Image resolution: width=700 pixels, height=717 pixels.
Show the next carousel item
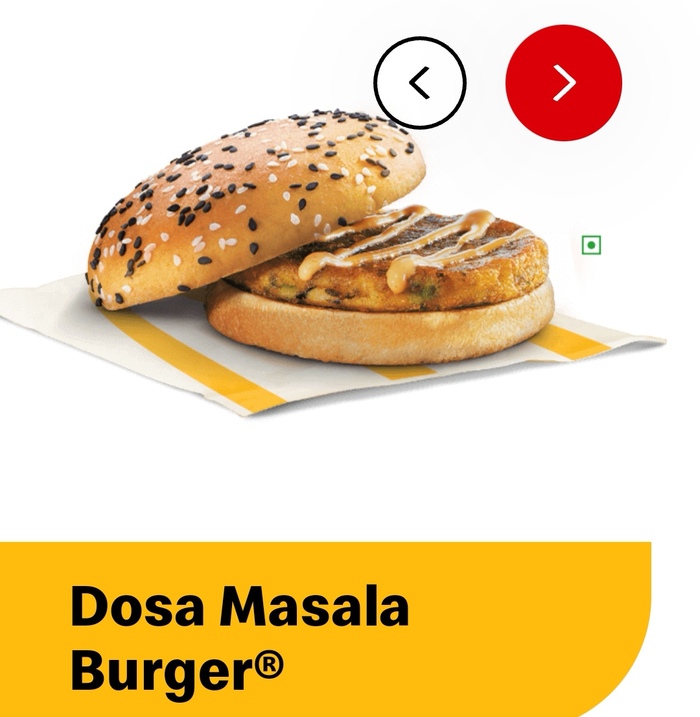pos(564,82)
